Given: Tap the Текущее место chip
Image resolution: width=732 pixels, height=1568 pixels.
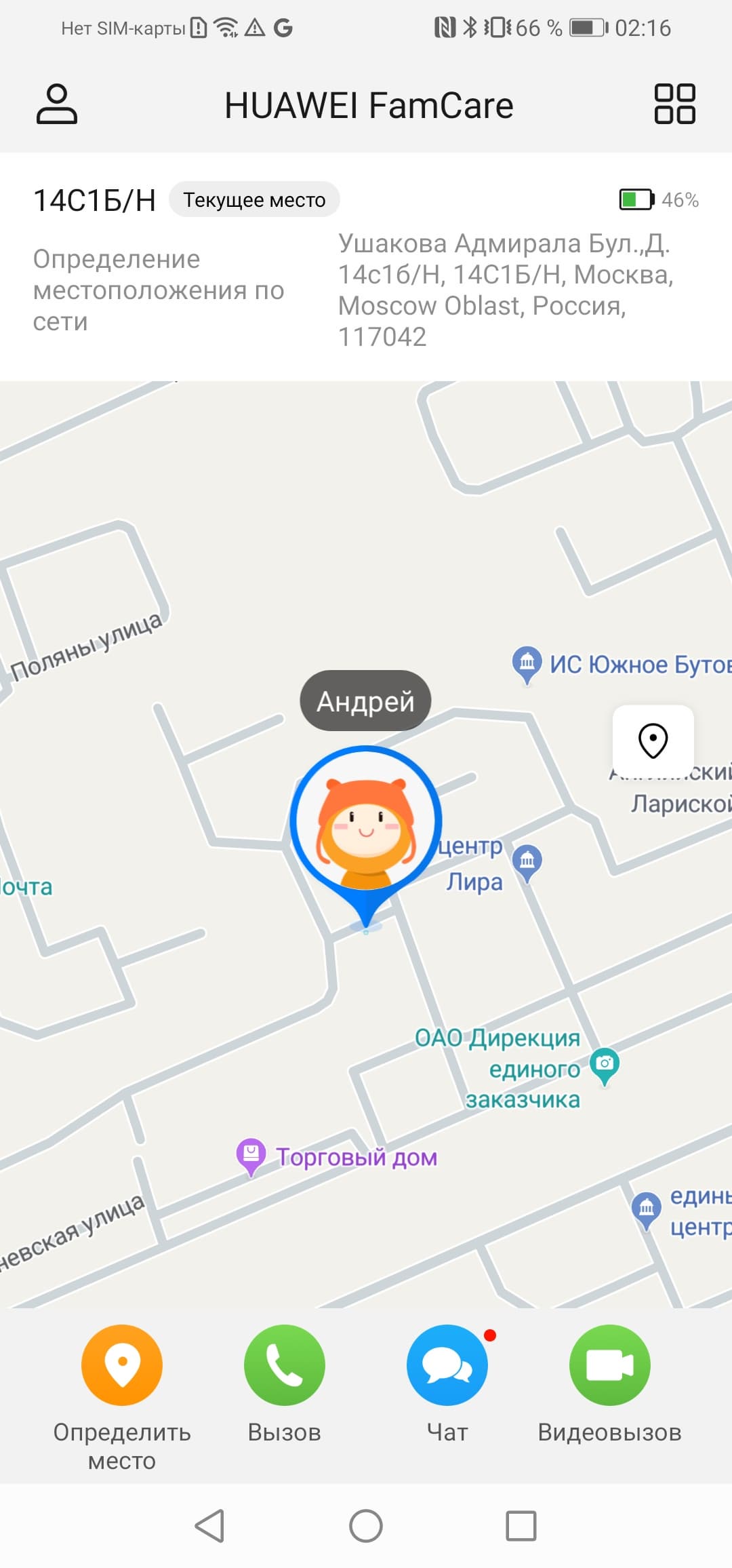Looking at the screenshot, I should pyautogui.click(x=254, y=200).
